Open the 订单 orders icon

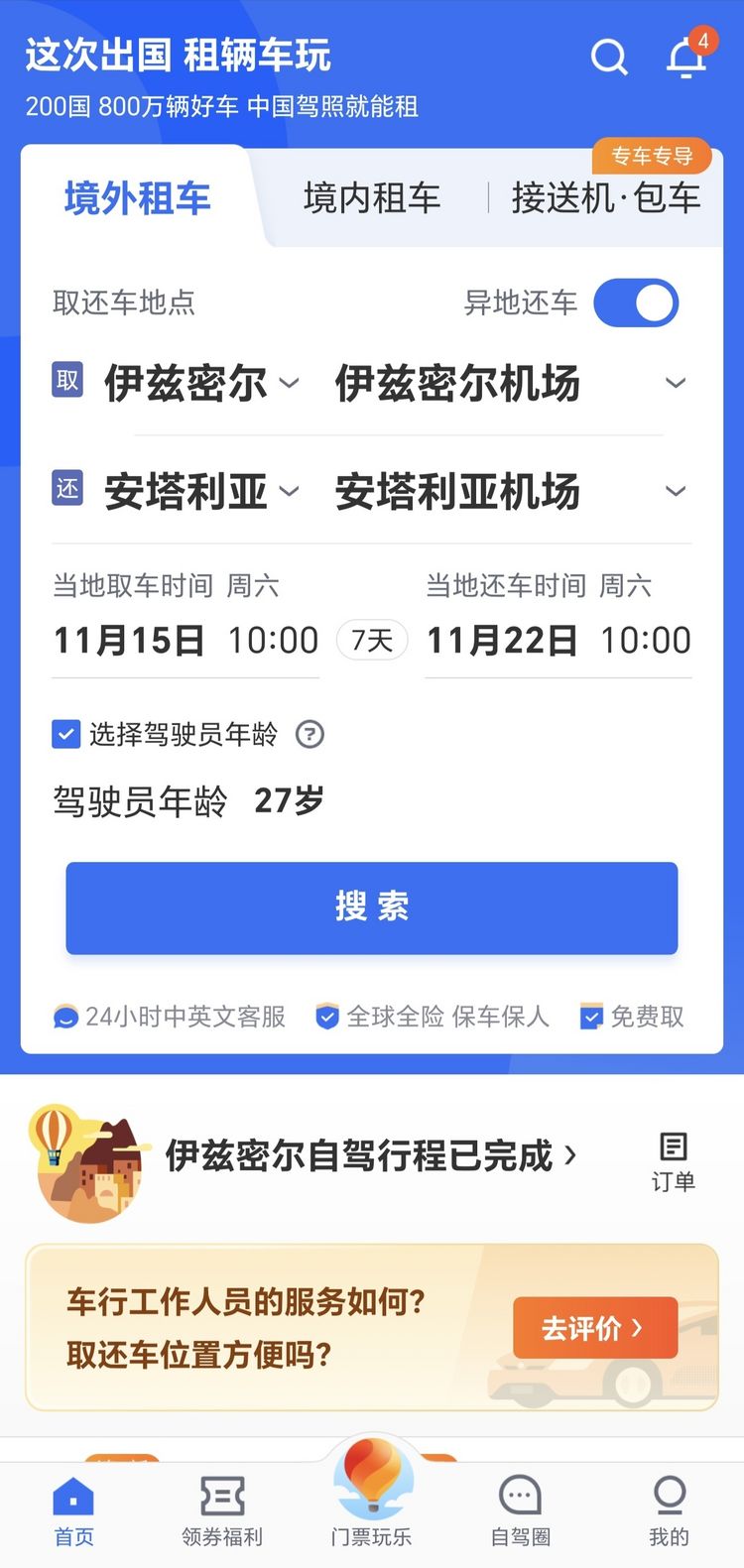673,1160
